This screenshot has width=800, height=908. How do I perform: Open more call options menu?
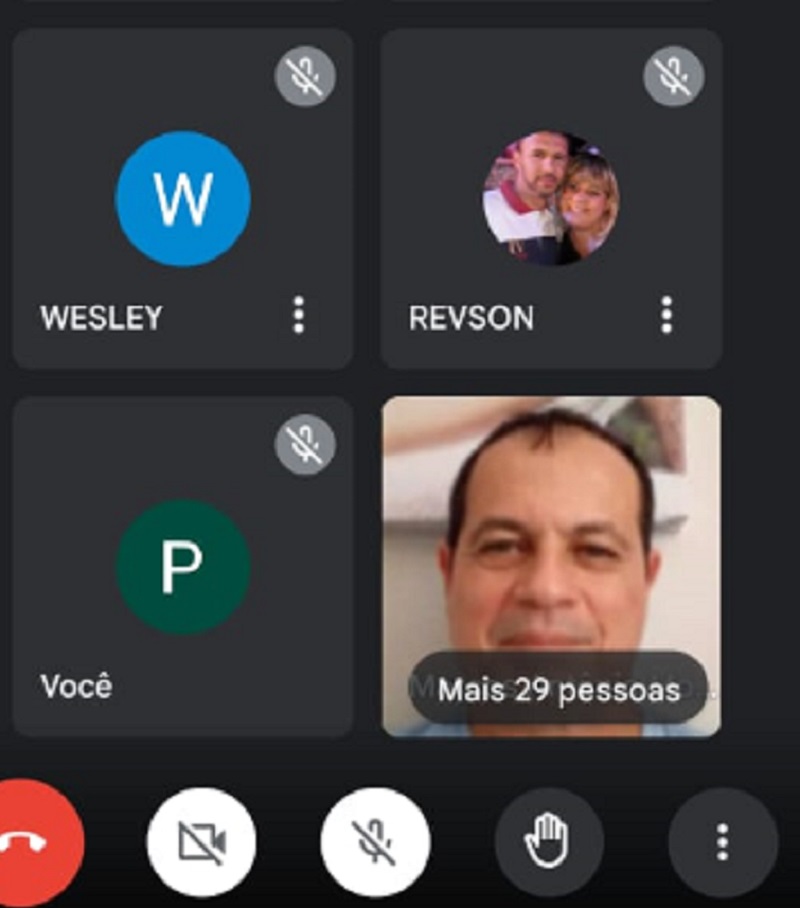click(x=722, y=843)
